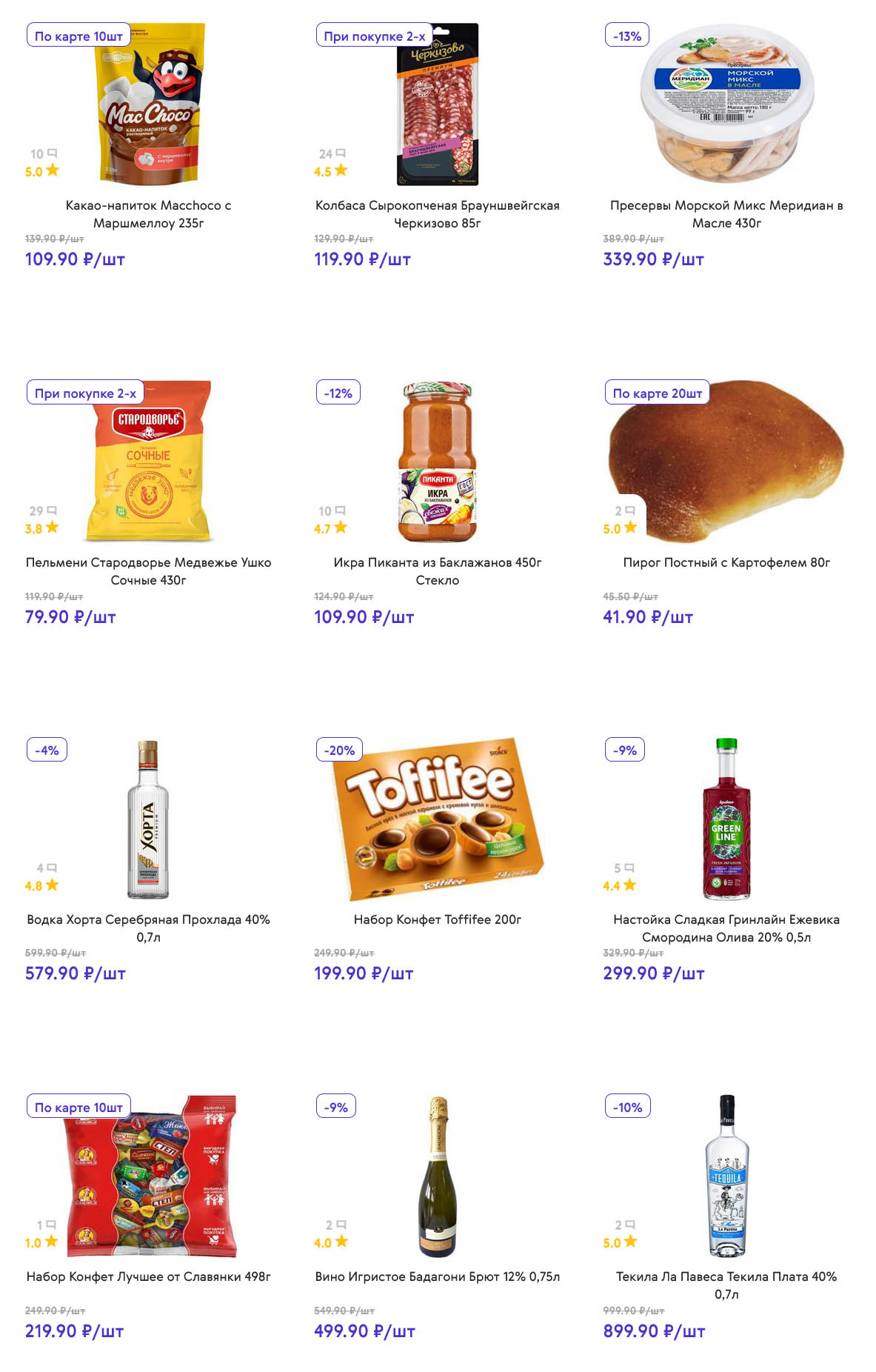876x1372 pixels.
Task: Open Пельмени Стародворье Медвежье Ушко card
Action: 148,461
